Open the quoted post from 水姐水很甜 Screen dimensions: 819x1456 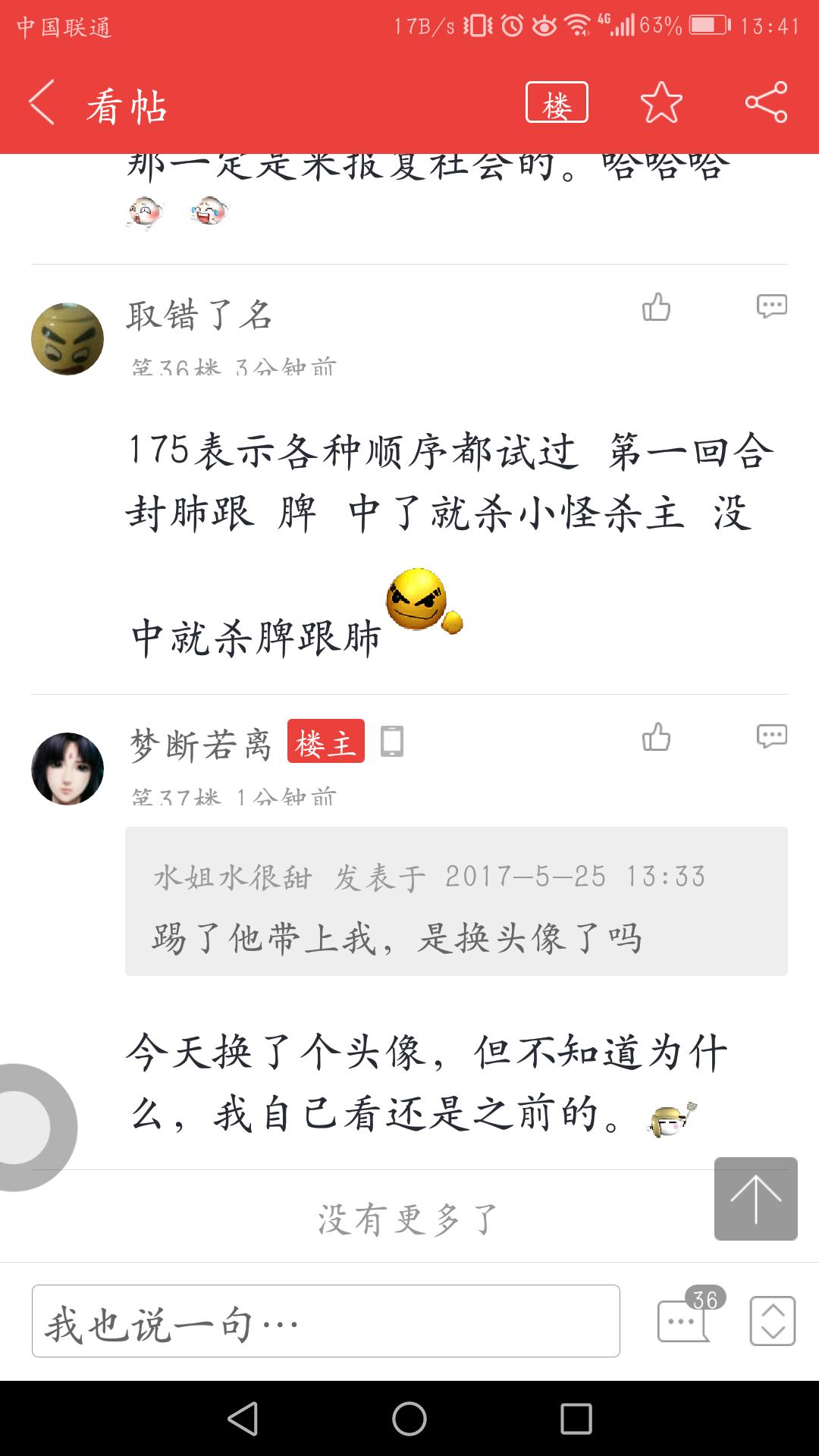(x=456, y=902)
